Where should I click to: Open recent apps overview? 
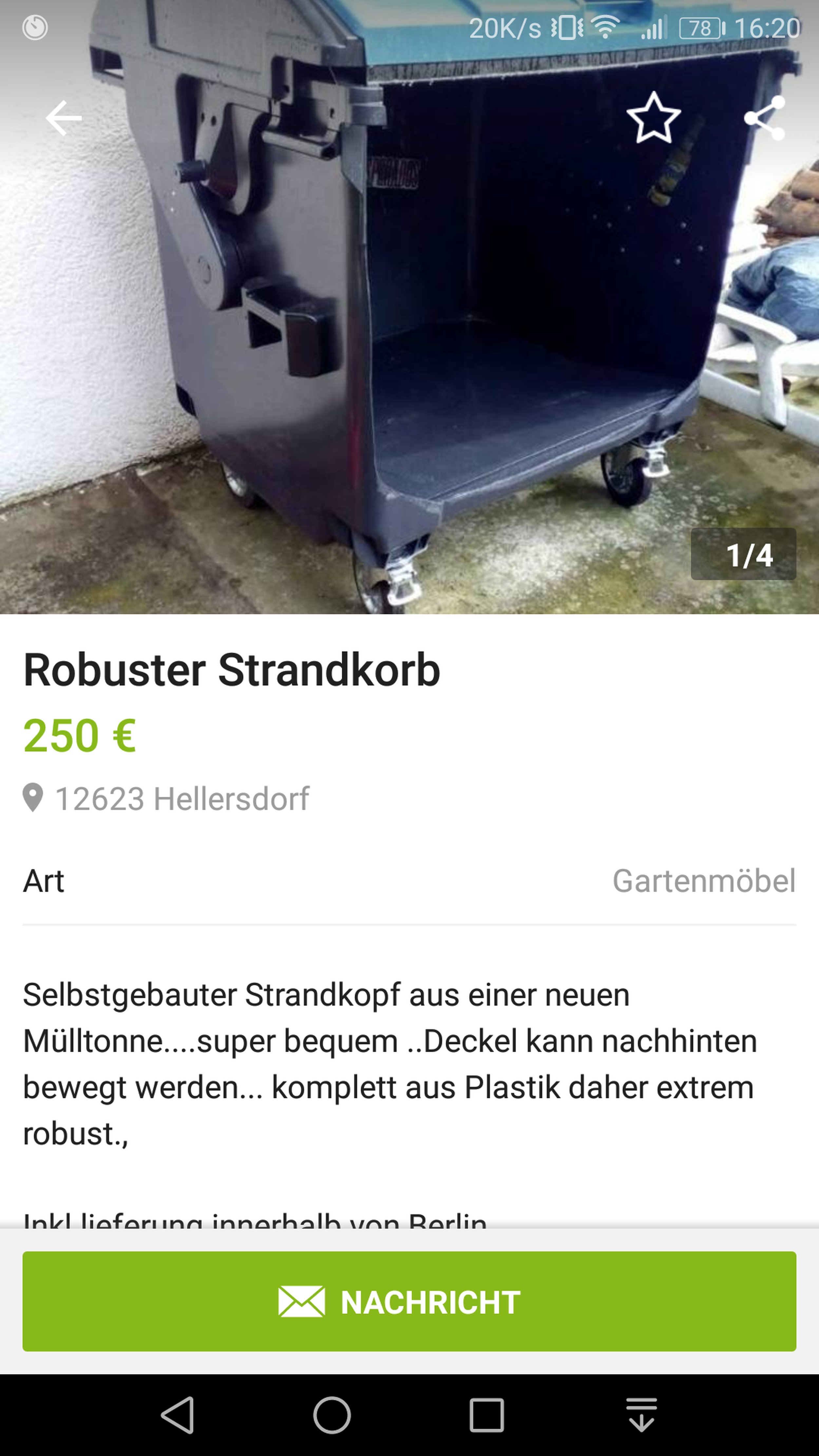click(x=486, y=1415)
